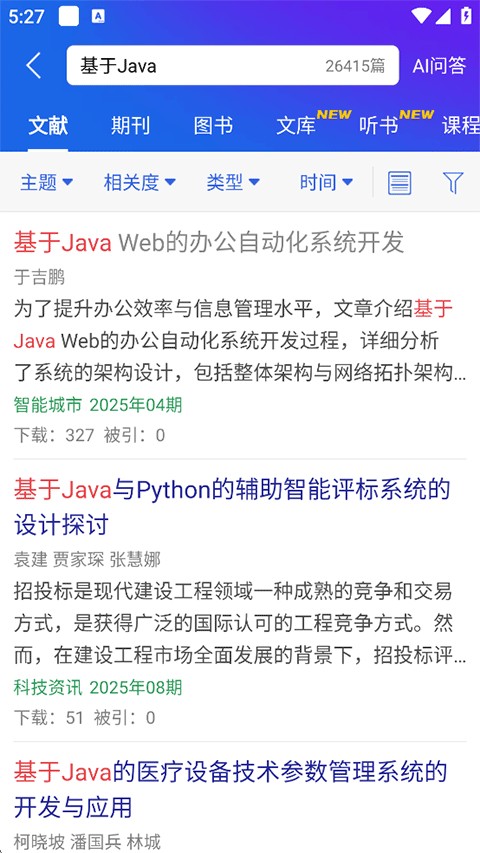Viewport: 480px width, 853px height.
Task: Select the 文献 tab
Action: point(48,126)
